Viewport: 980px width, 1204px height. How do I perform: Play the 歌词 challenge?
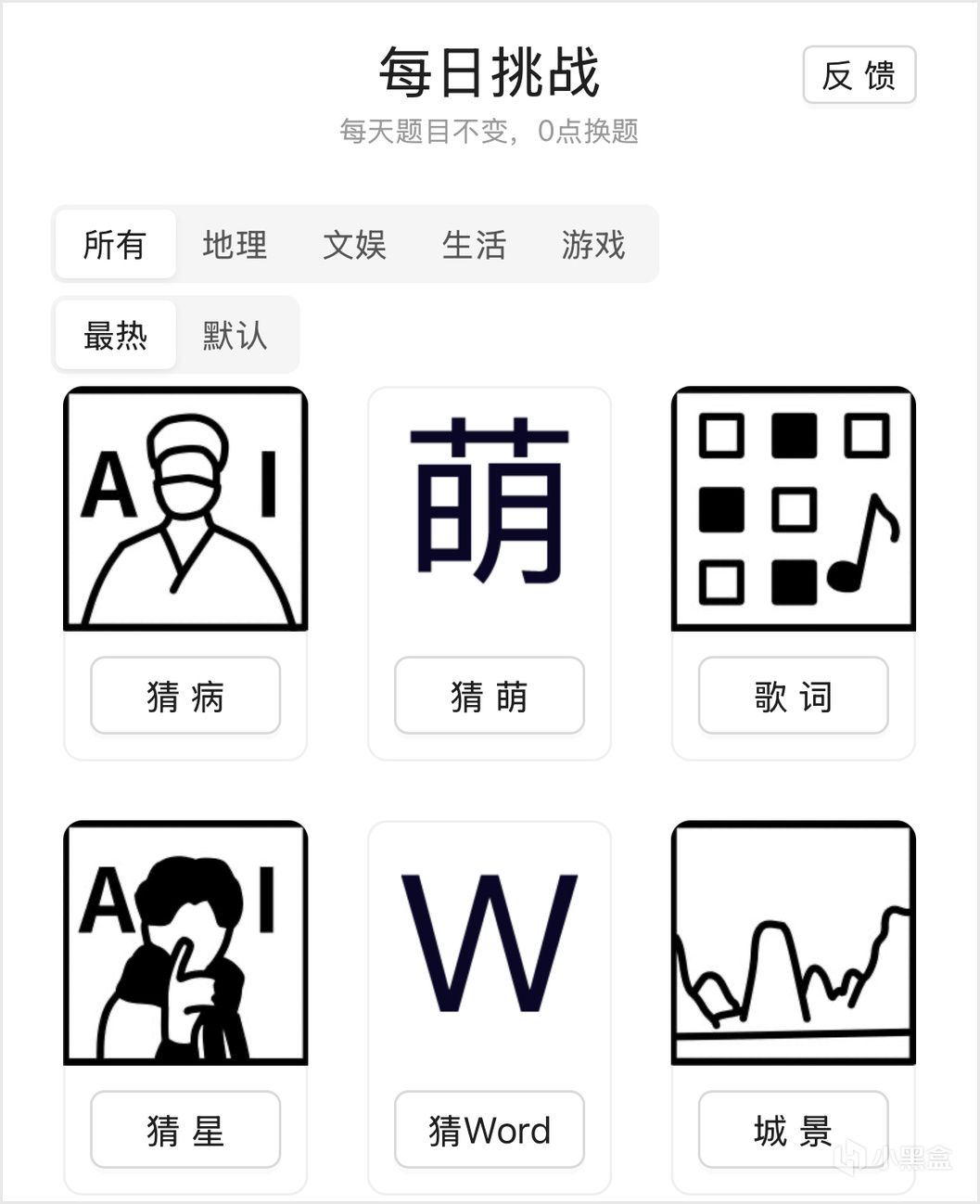click(793, 696)
